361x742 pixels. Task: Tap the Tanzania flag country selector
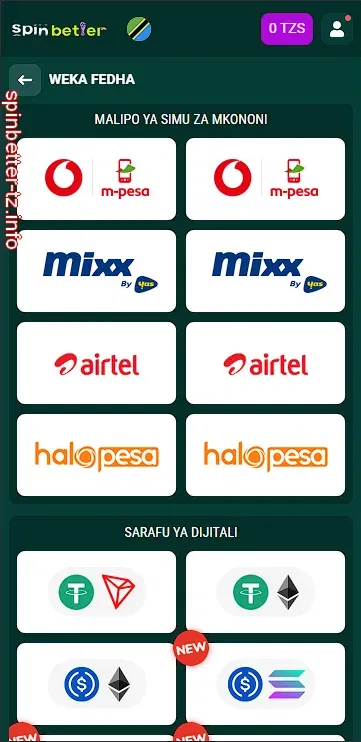[139, 29]
